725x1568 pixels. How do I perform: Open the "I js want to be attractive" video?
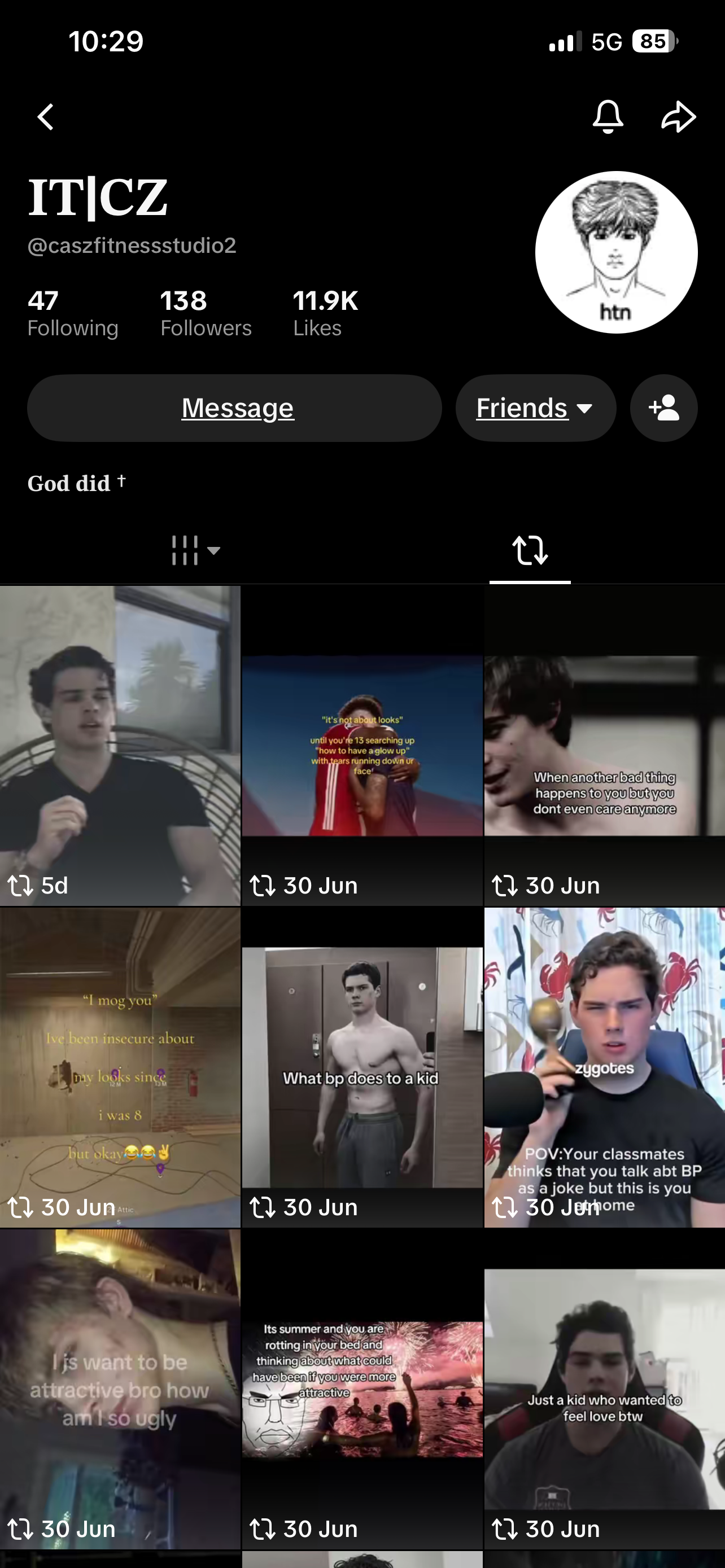point(120,1389)
